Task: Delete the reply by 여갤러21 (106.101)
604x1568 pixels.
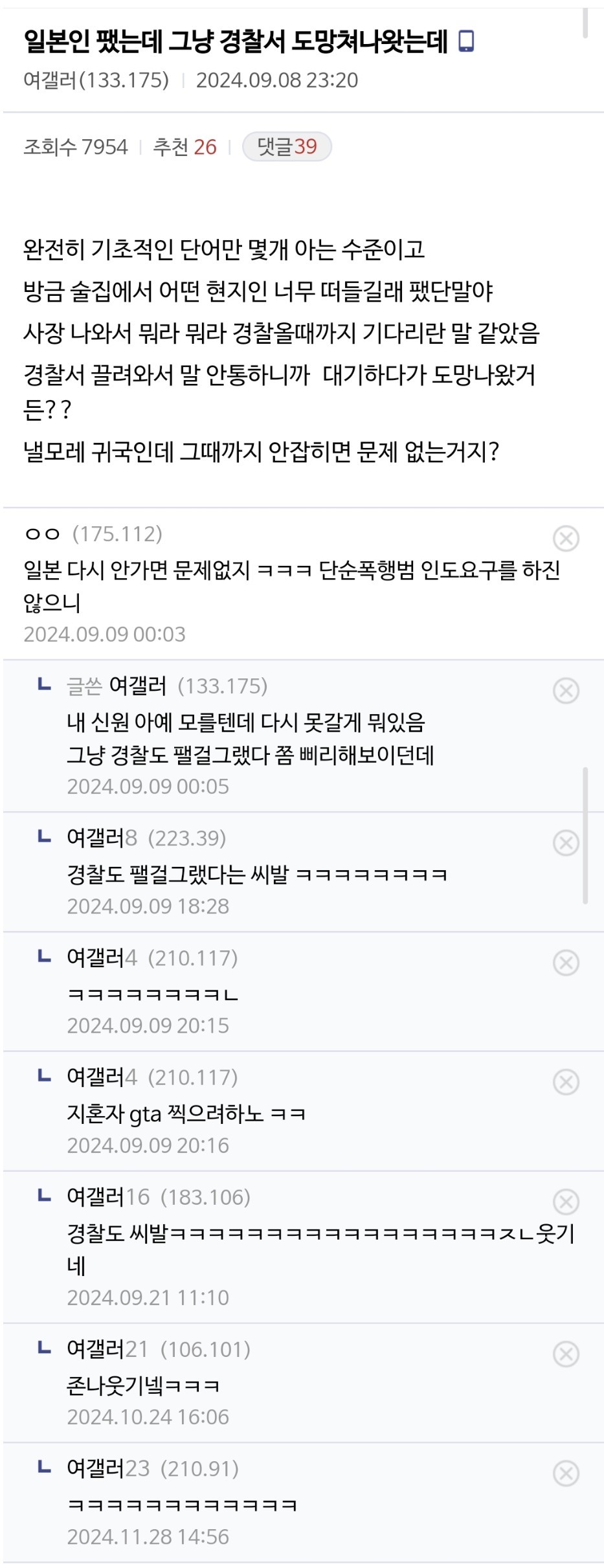Action: pyautogui.click(x=566, y=1354)
